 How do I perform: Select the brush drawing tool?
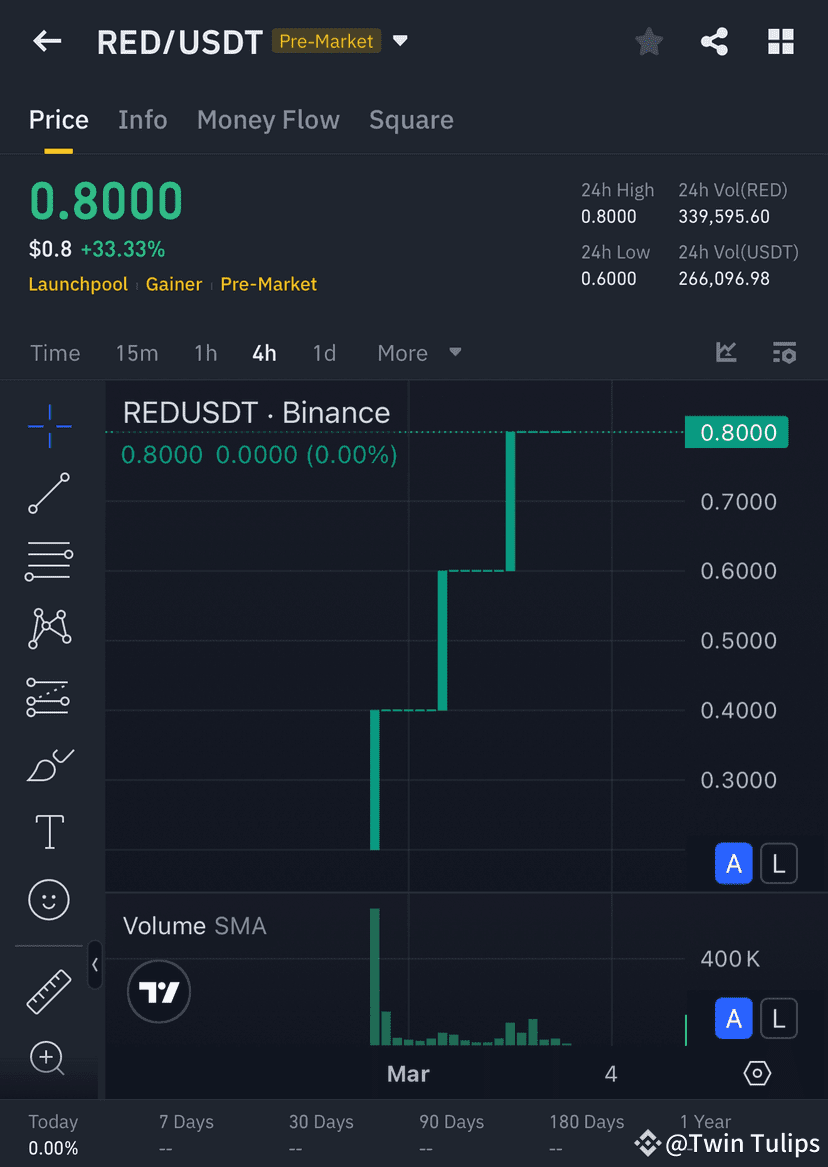tap(48, 765)
